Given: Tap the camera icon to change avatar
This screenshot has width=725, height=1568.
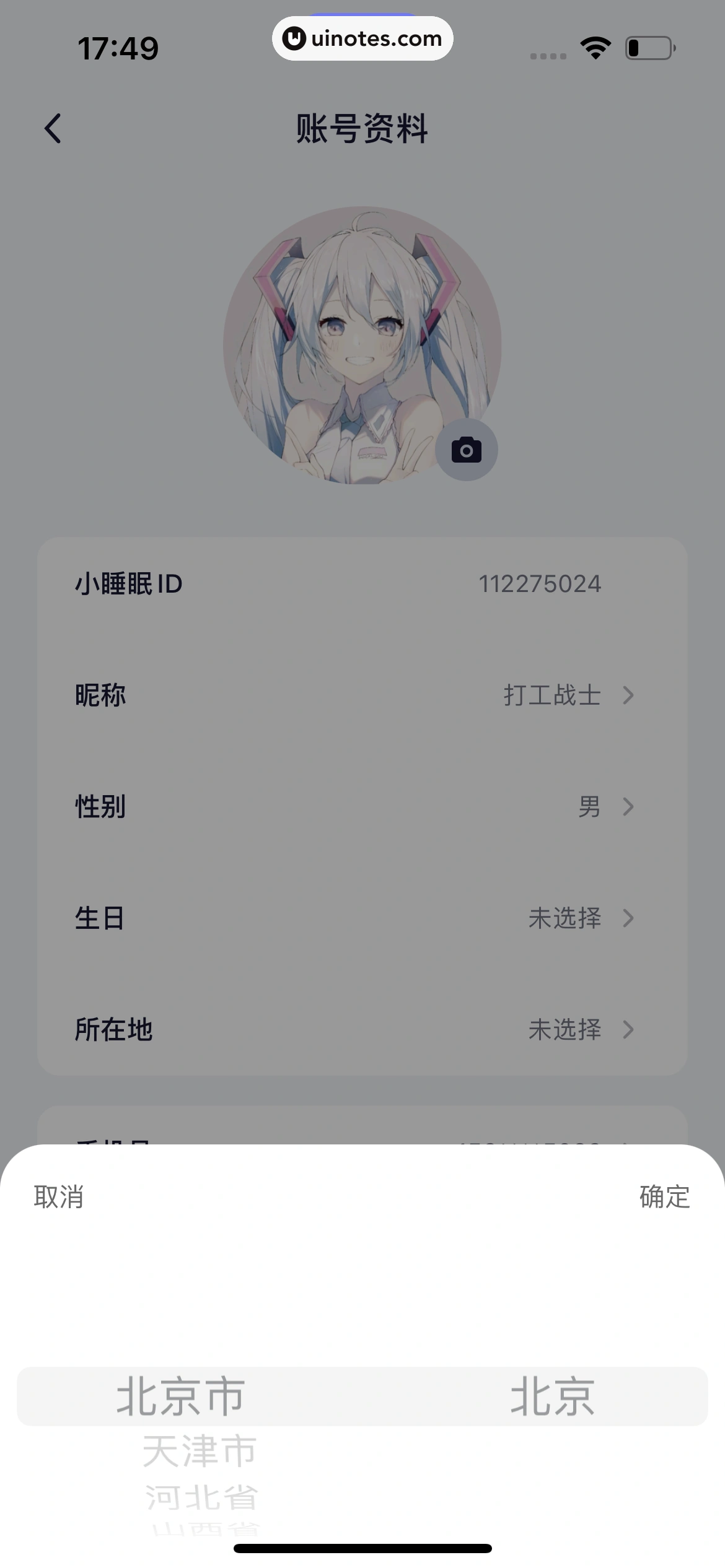Looking at the screenshot, I should (x=467, y=450).
